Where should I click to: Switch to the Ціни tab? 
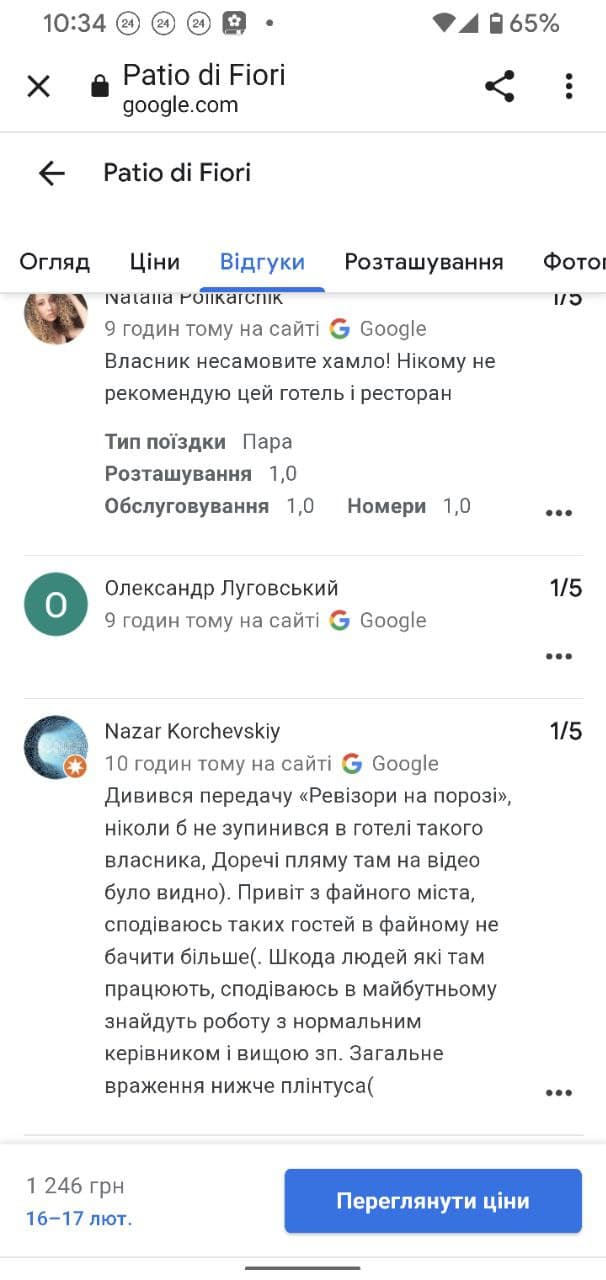(154, 262)
